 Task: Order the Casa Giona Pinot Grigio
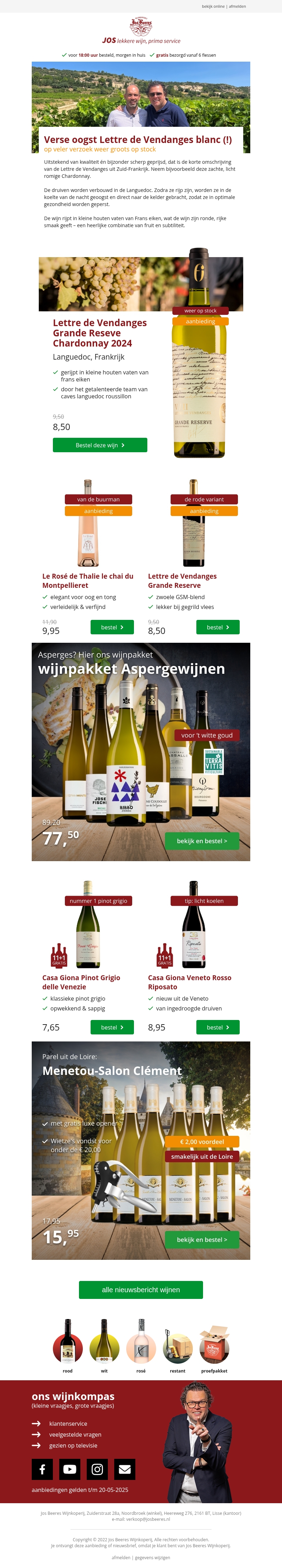point(112,1027)
